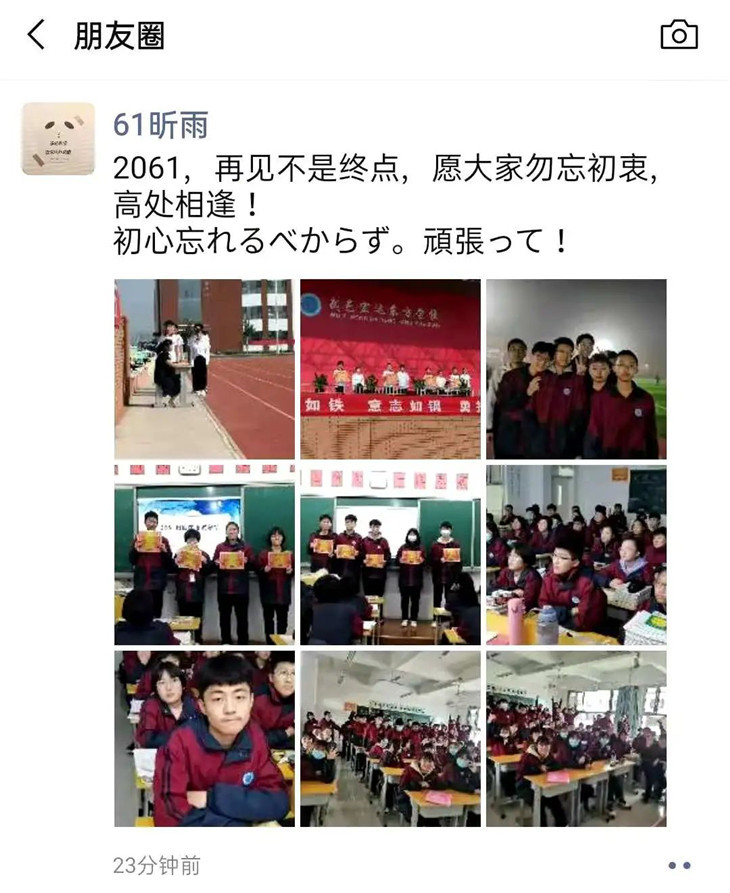The height and width of the screenshot is (893, 730).
Task: View photo of five students at blackboard
Action: (390, 554)
